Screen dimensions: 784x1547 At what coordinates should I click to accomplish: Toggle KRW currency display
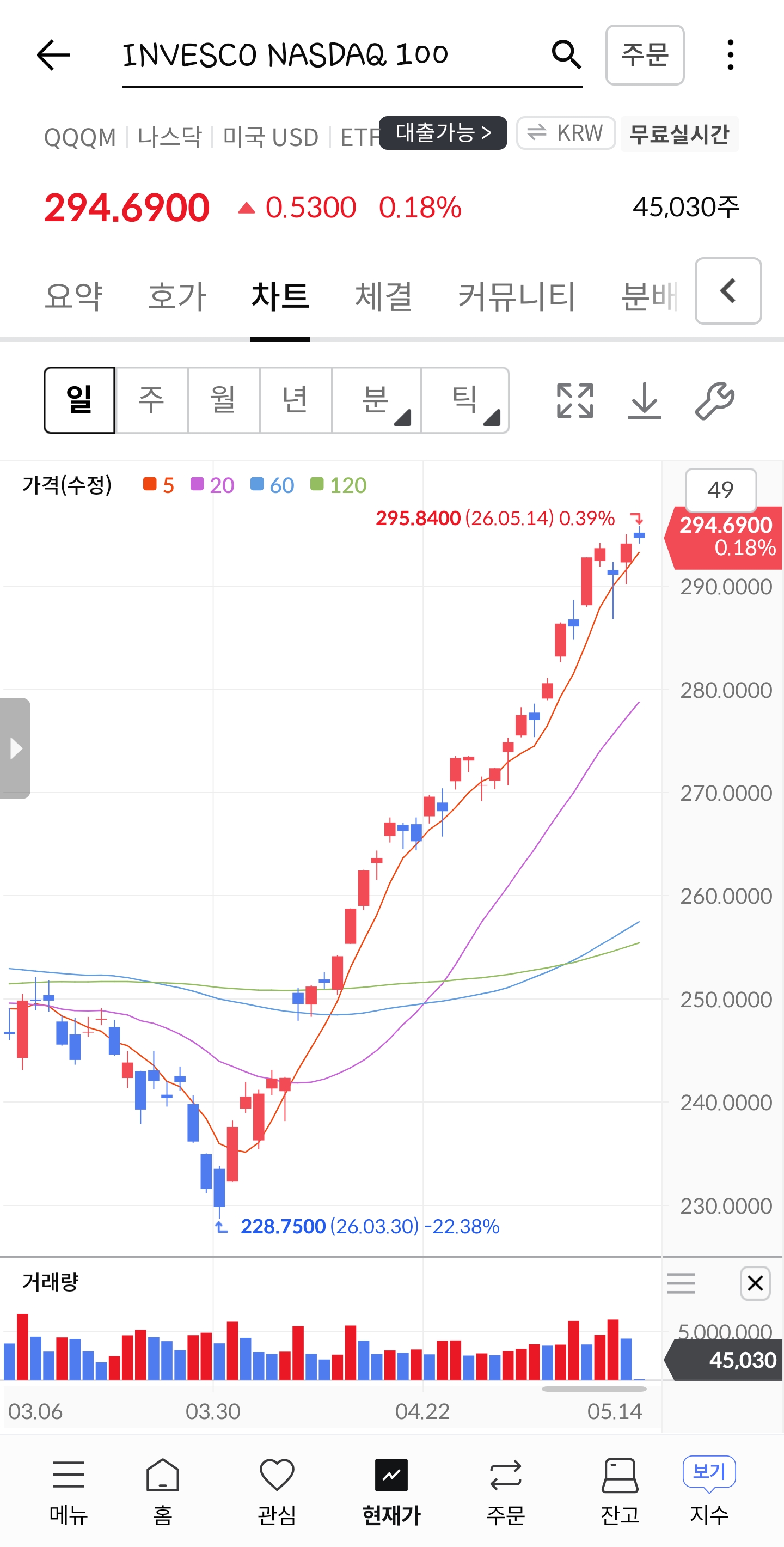click(566, 133)
